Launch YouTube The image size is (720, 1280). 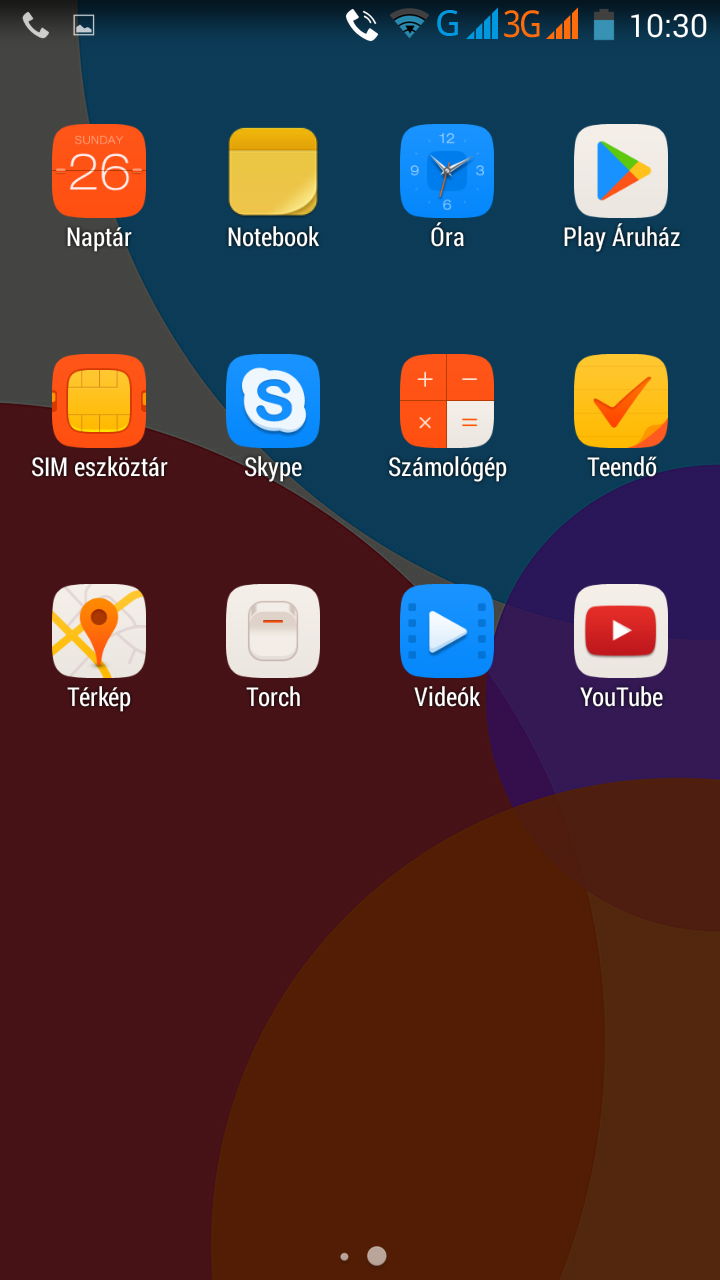(x=621, y=631)
